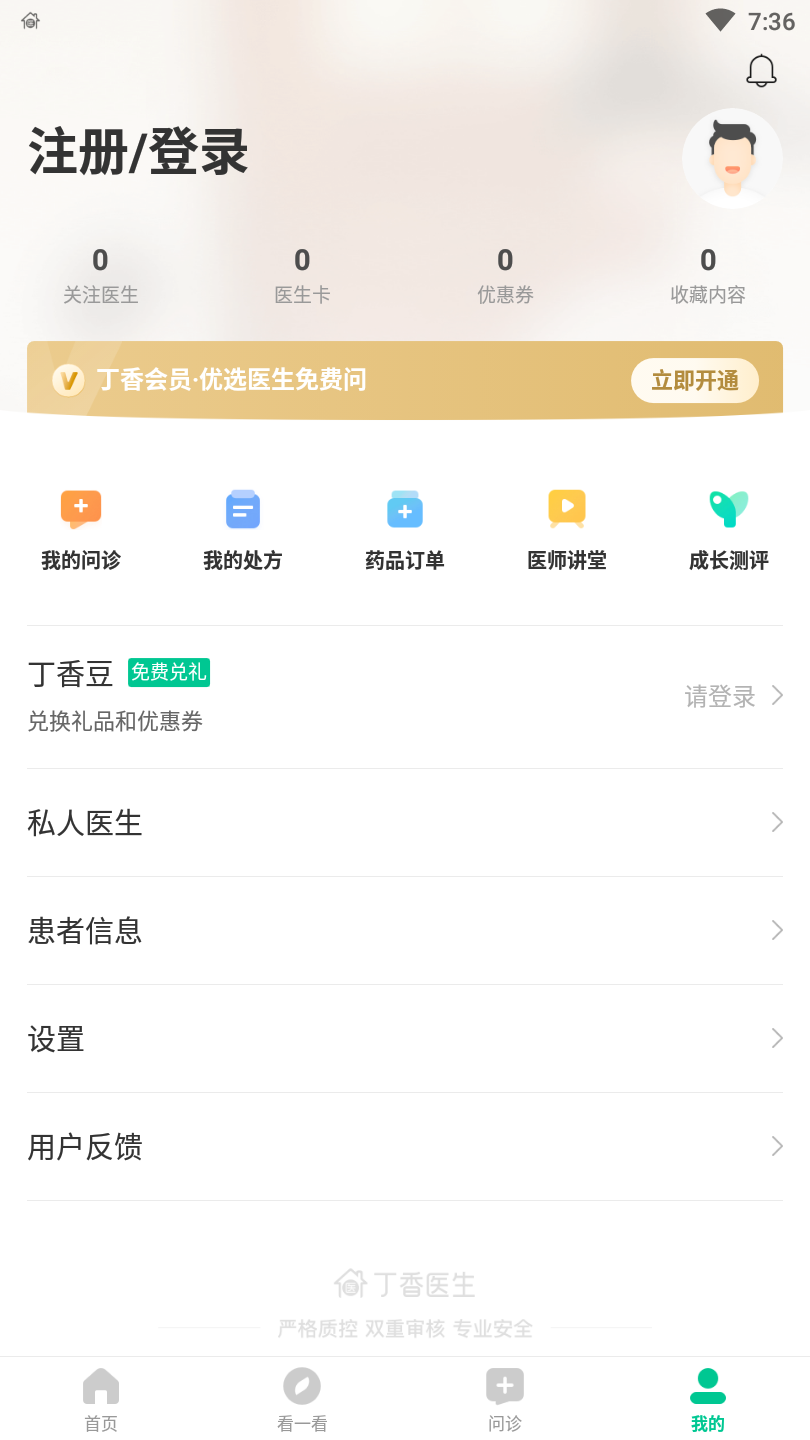Check 优惠券 coupons
The width and height of the screenshot is (810, 1440).
click(x=505, y=275)
